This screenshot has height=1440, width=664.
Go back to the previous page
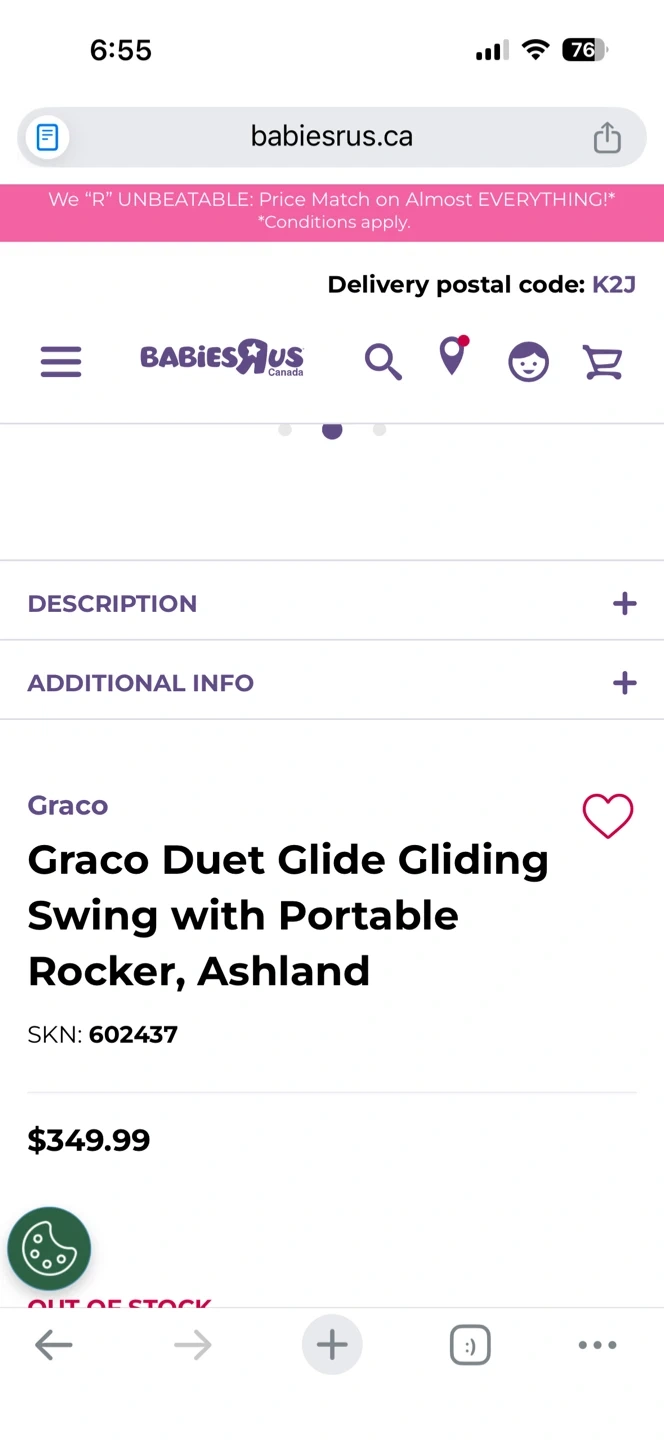pos(54,1345)
